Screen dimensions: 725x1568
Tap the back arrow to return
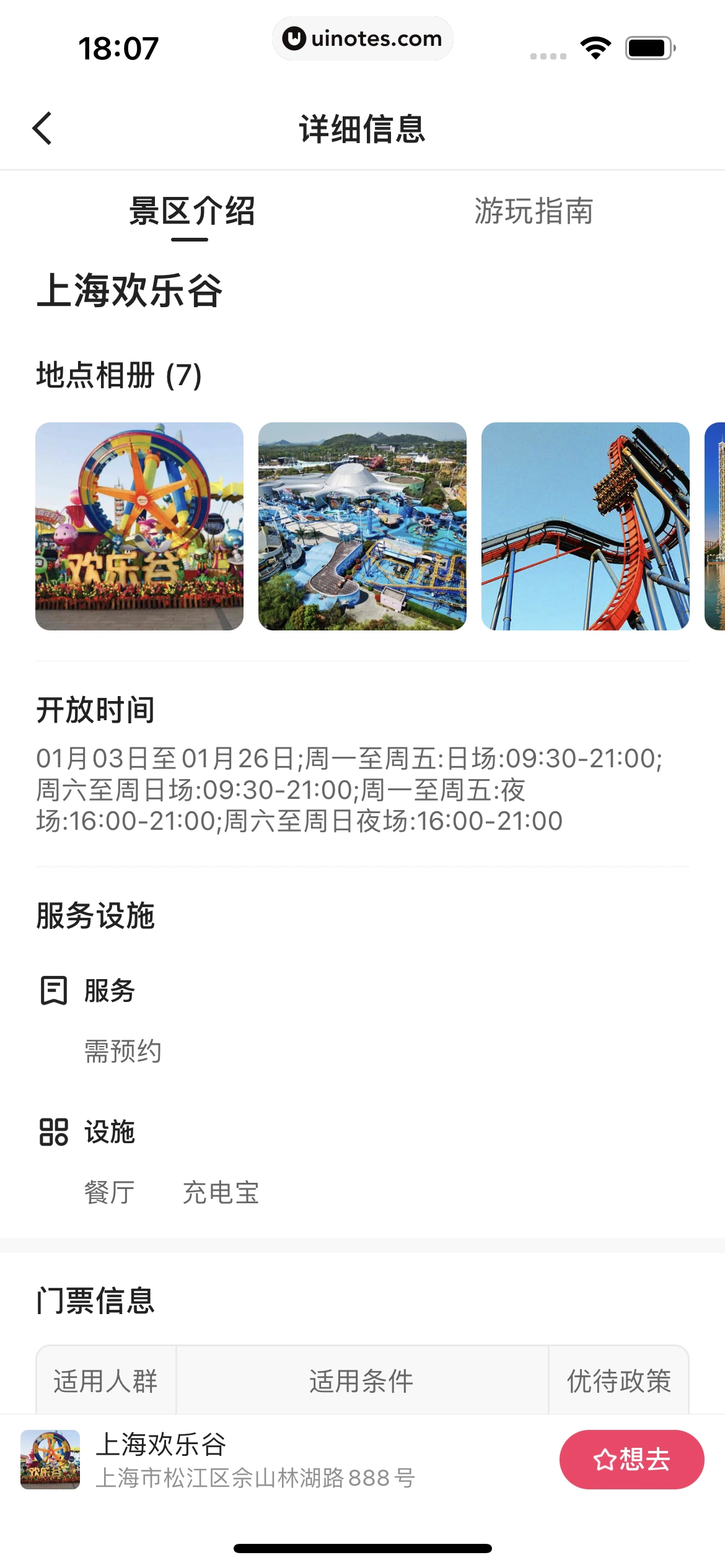(x=42, y=128)
